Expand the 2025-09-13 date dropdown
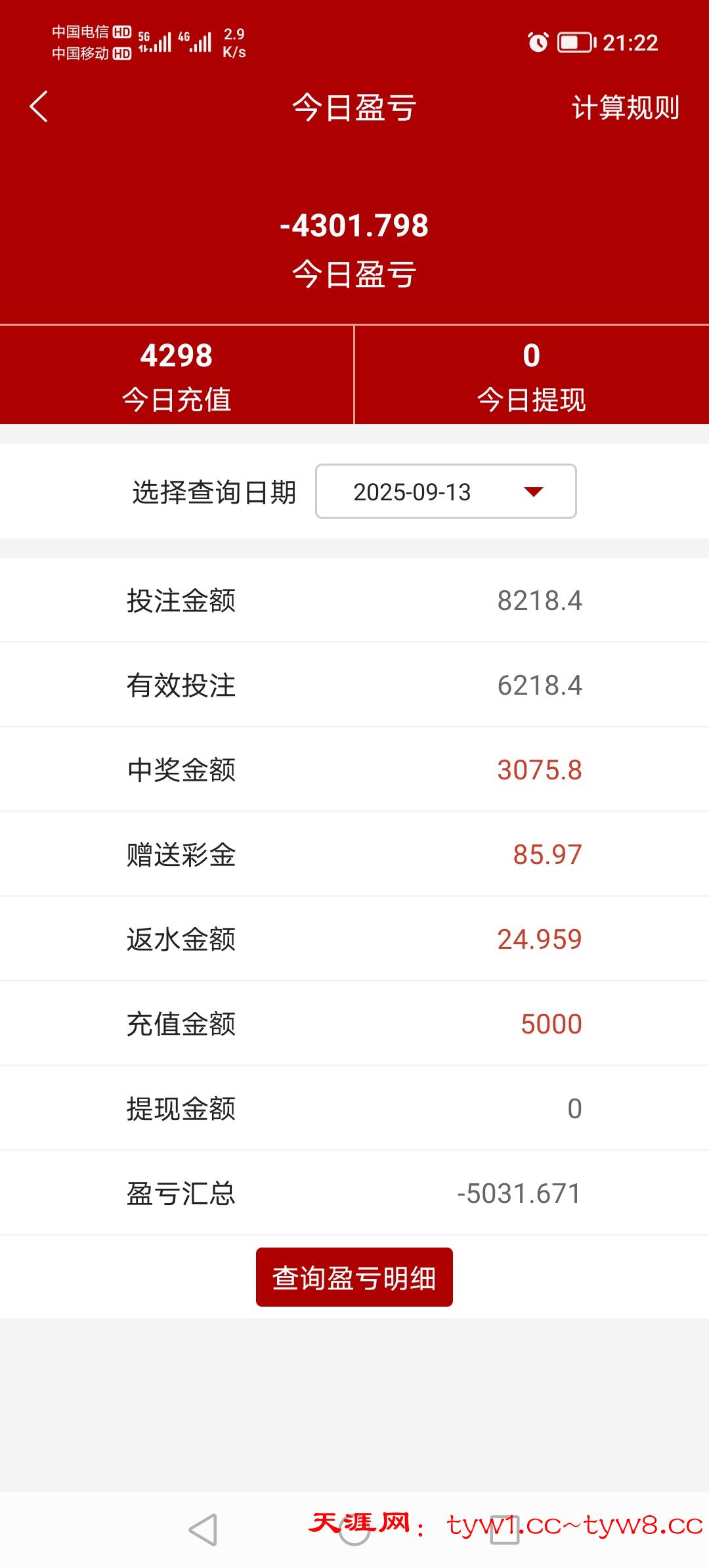709x1568 pixels. (446, 492)
